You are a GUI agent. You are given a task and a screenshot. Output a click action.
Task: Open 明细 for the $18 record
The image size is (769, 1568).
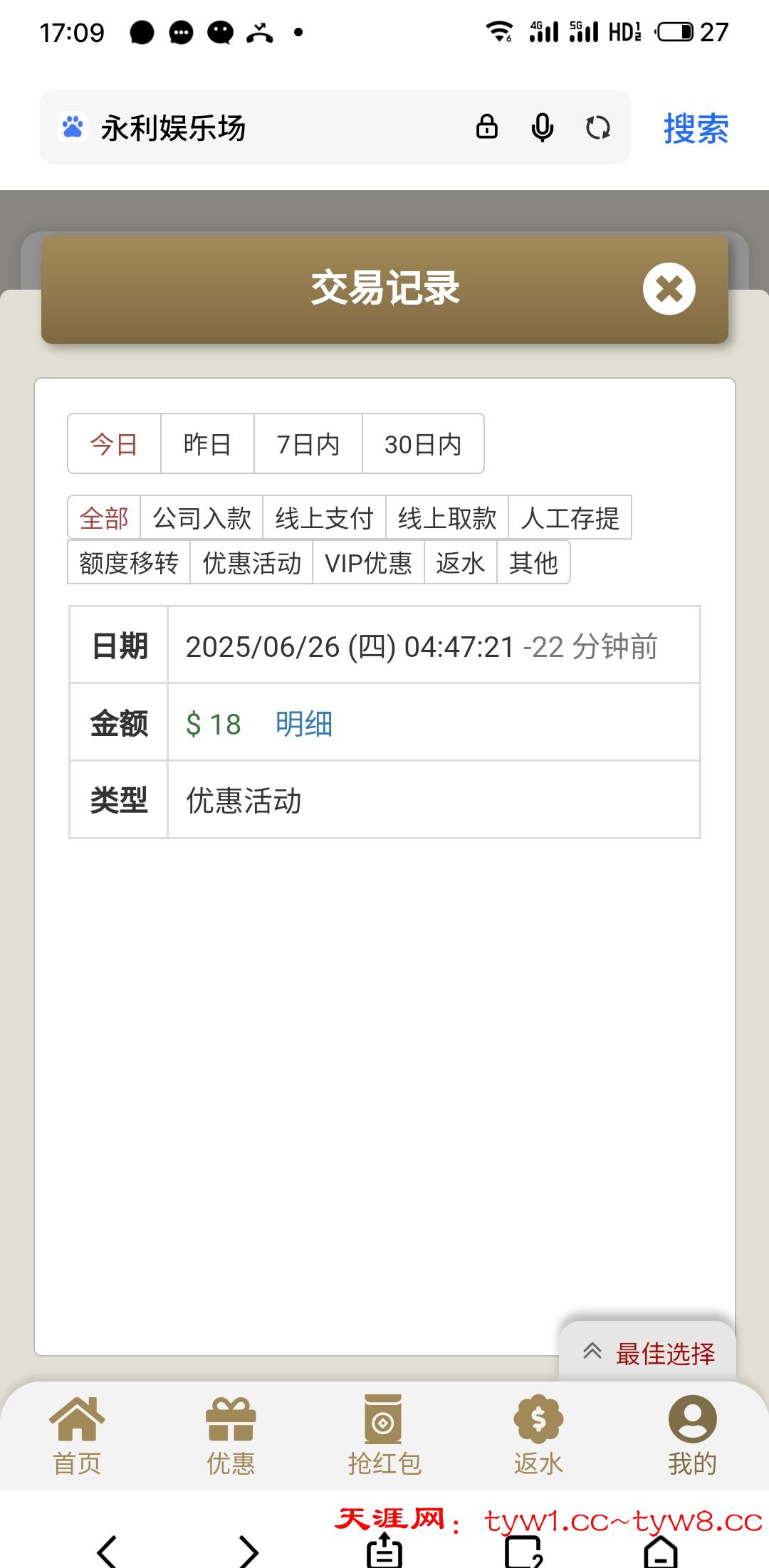pyautogui.click(x=304, y=724)
